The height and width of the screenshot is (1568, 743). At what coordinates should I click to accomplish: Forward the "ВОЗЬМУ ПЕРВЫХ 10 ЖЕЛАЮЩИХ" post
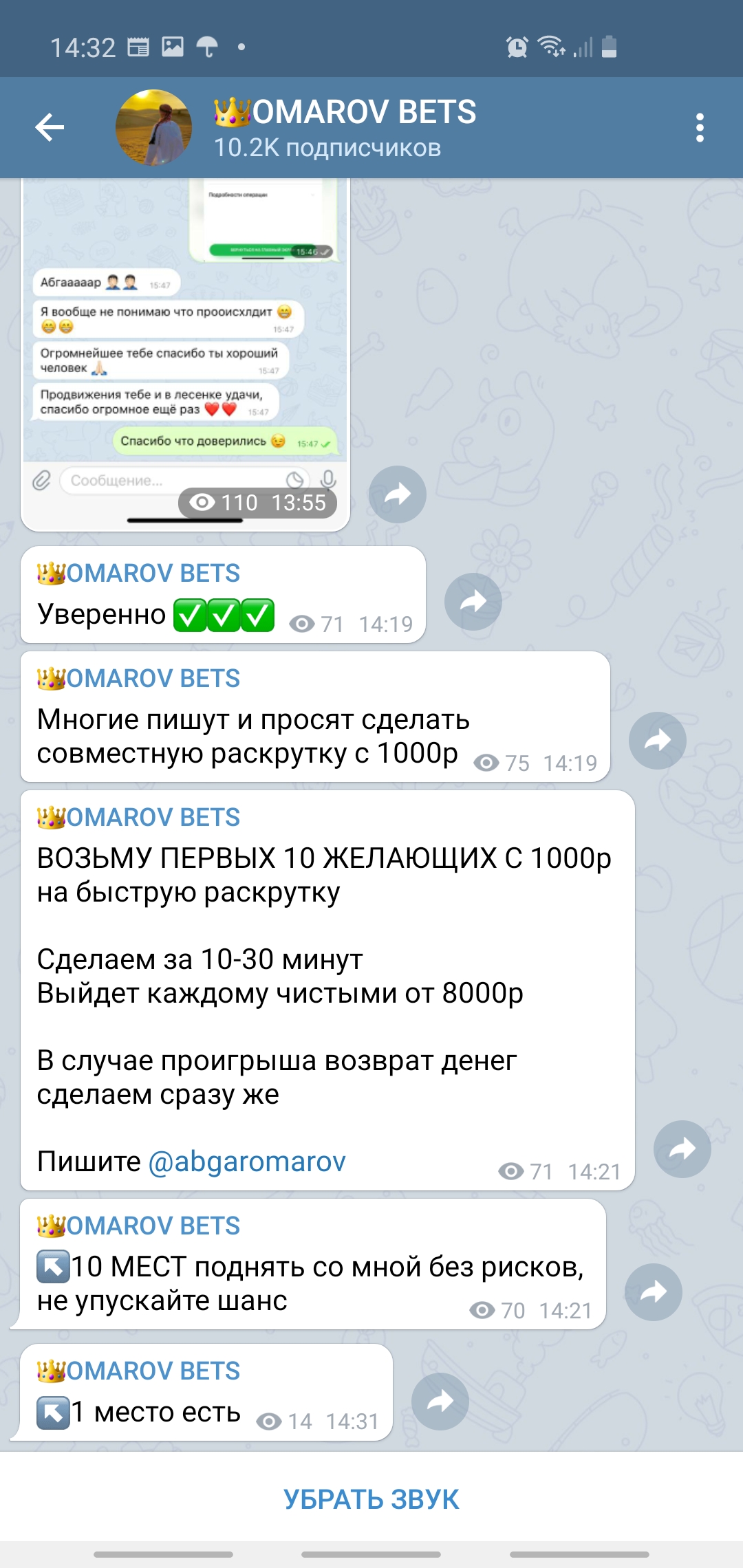(x=682, y=1149)
